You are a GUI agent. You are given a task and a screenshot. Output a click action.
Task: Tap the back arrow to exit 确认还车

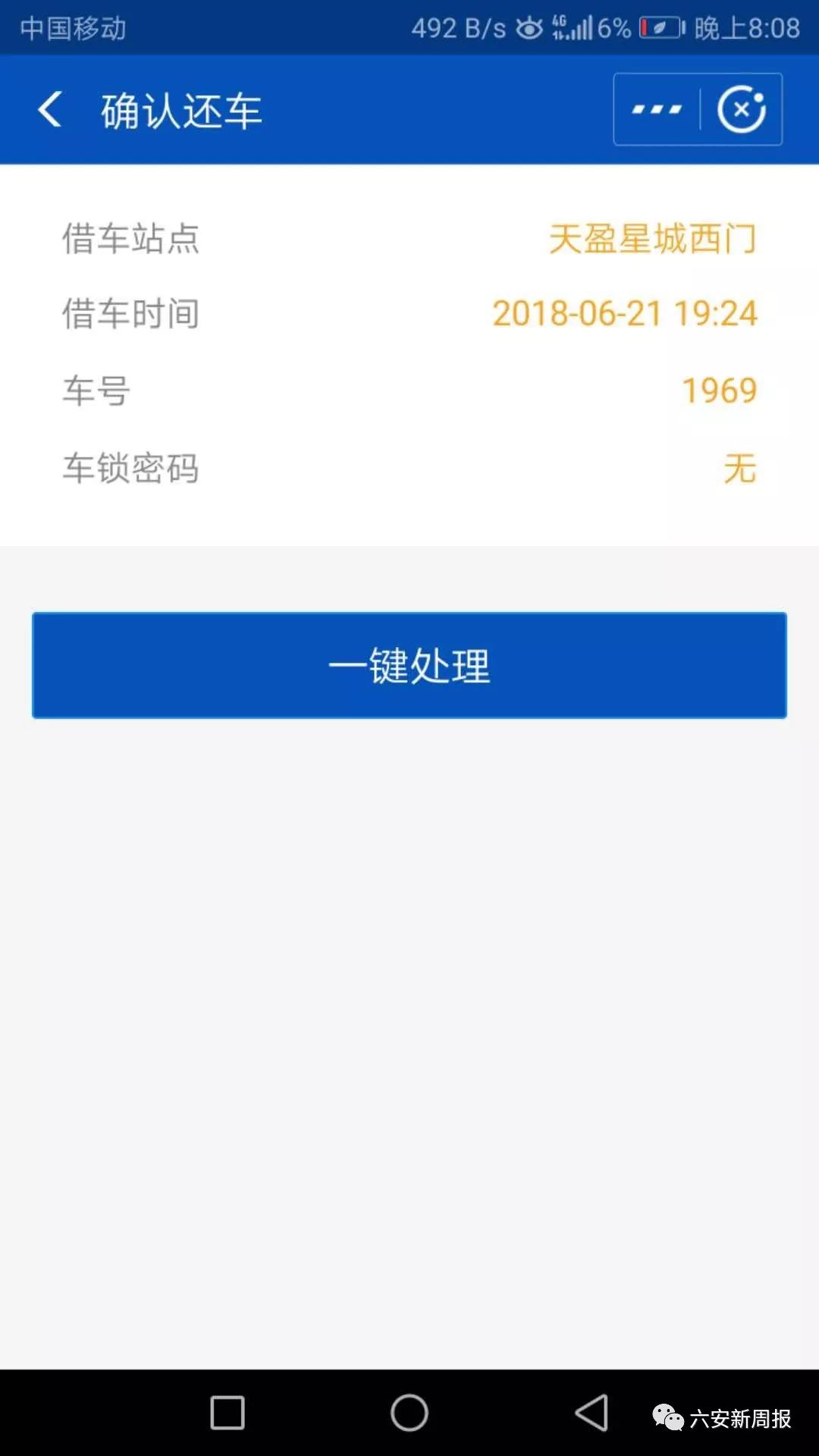point(51,108)
